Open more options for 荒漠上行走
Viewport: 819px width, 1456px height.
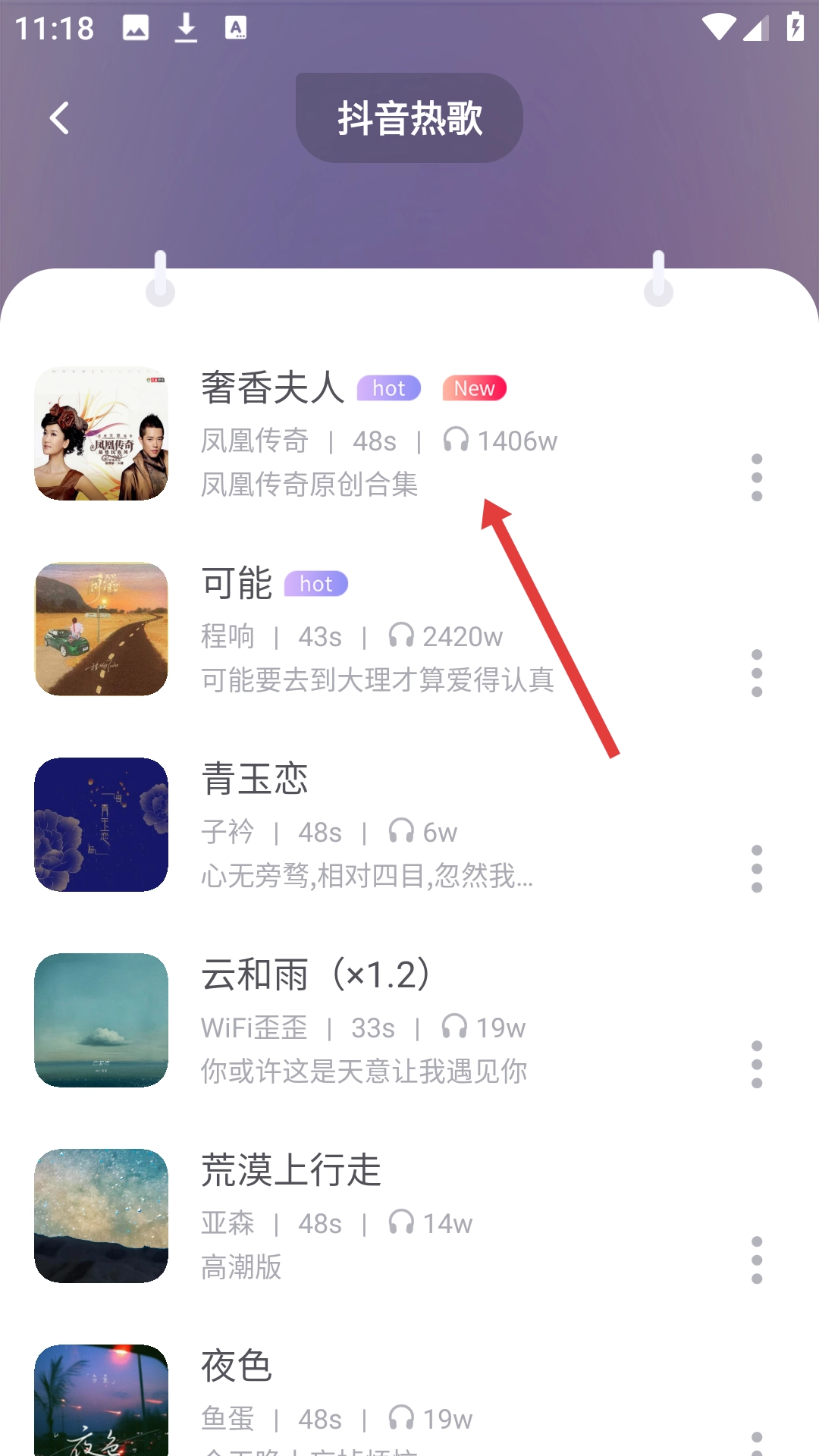tap(756, 1260)
